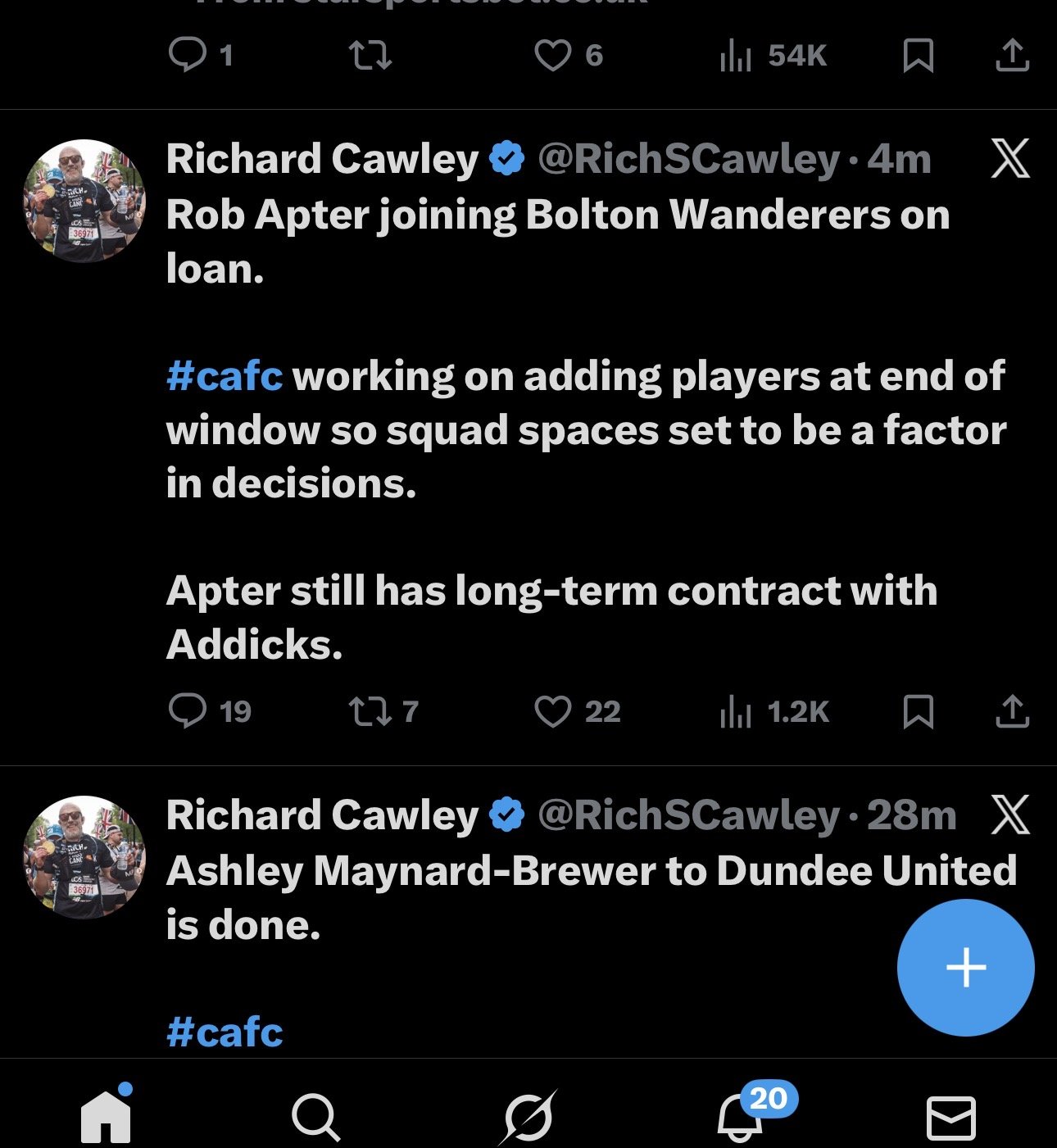1057x1148 pixels.
Task: Open Grok icon on the 4m post
Action: pyautogui.click(x=1010, y=159)
